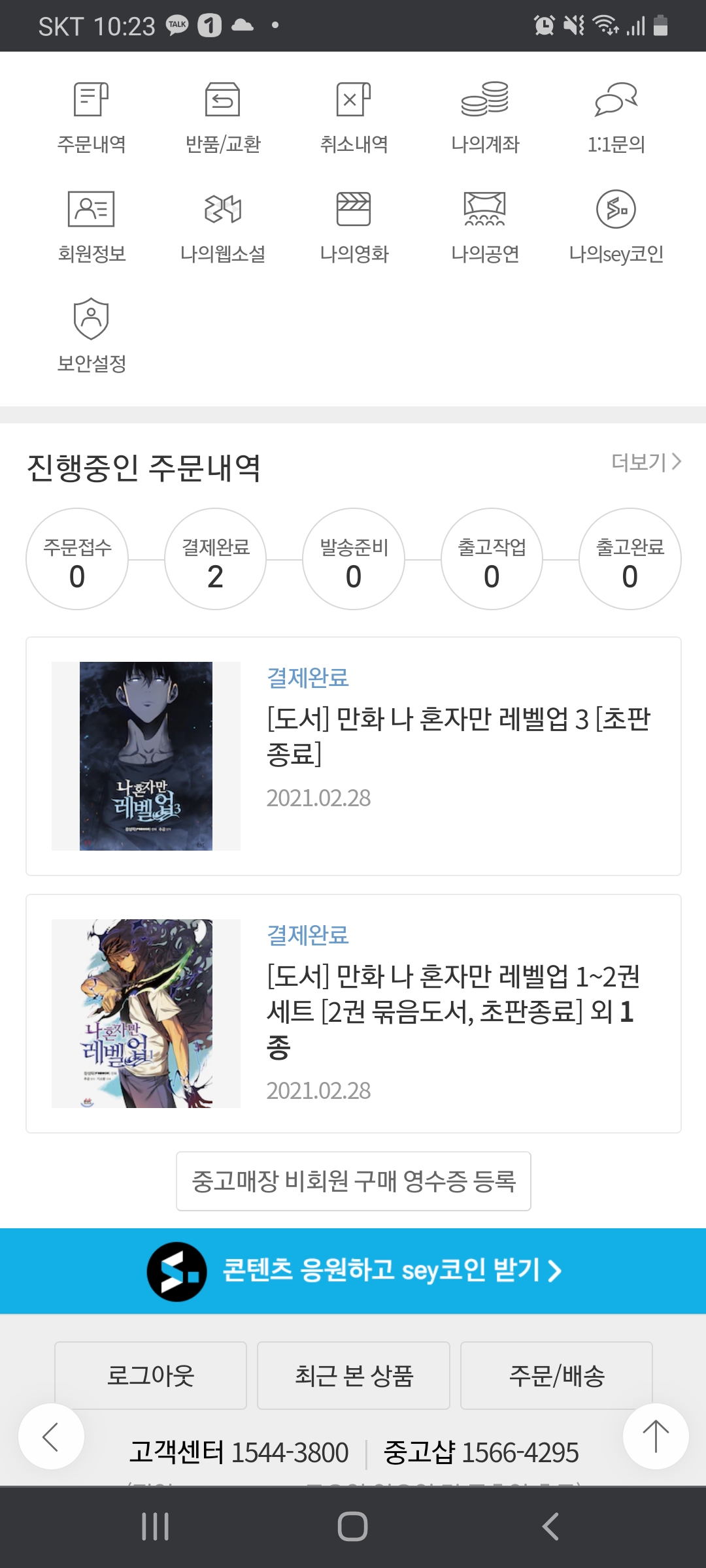Open 최근 본 상품
This screenshot has width=706, height=1568.
[x=354, y=1375]
